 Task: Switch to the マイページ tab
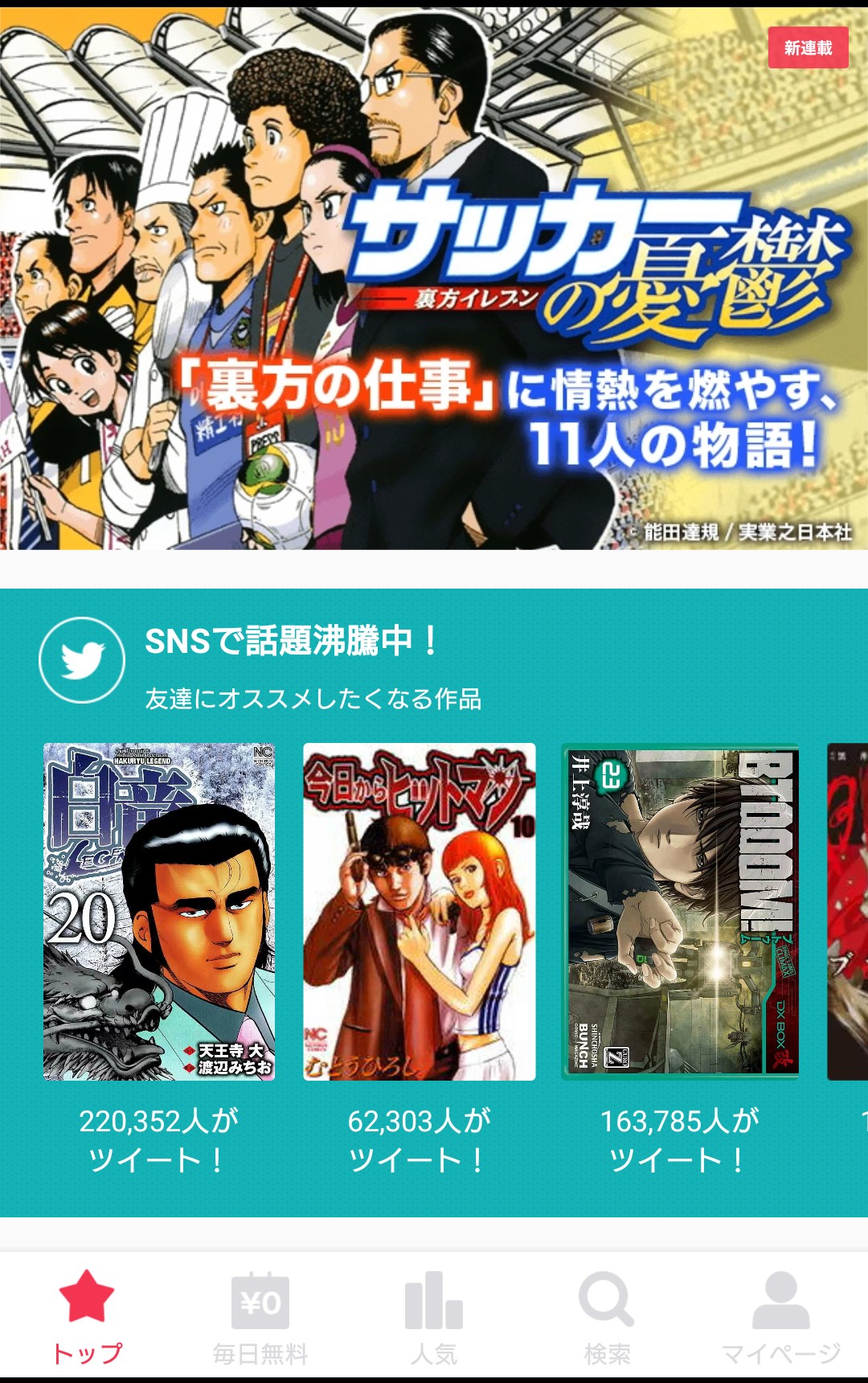pos(781,1317)
